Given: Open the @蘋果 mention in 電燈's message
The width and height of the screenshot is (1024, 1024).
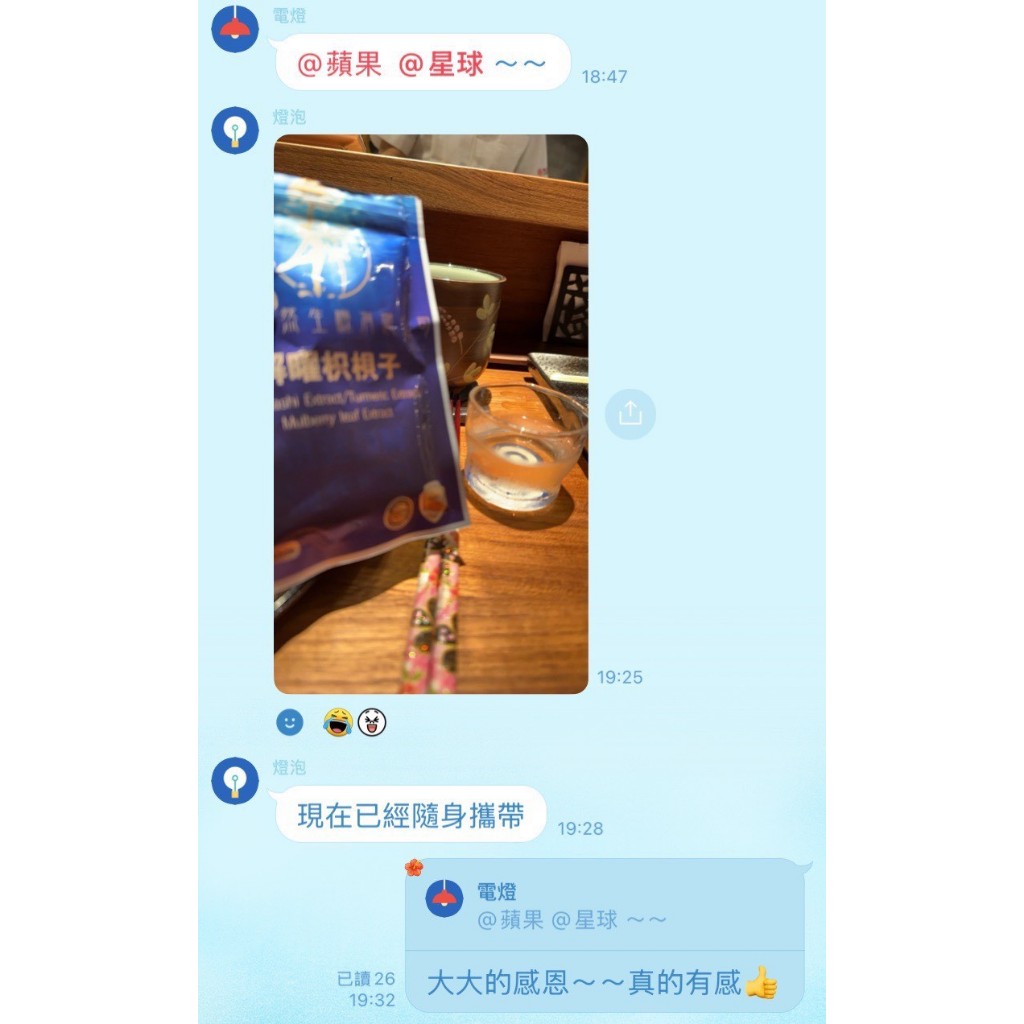Looking at the screenshot, I should (339, 64).
